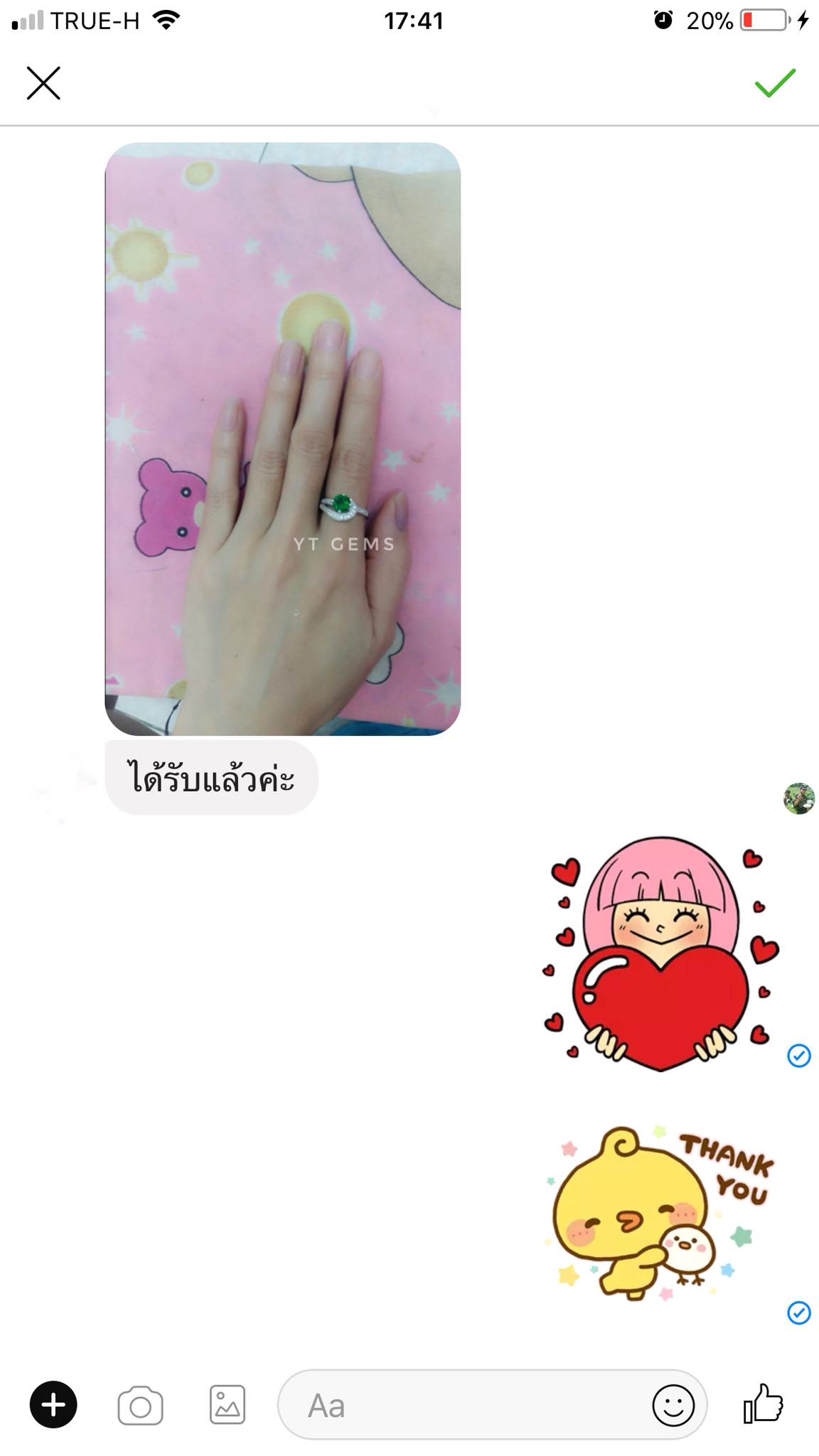819x1456 pixels.
Task: Open the plus attachments menu
Action: pyautogui.click(x=53, y=1405)
